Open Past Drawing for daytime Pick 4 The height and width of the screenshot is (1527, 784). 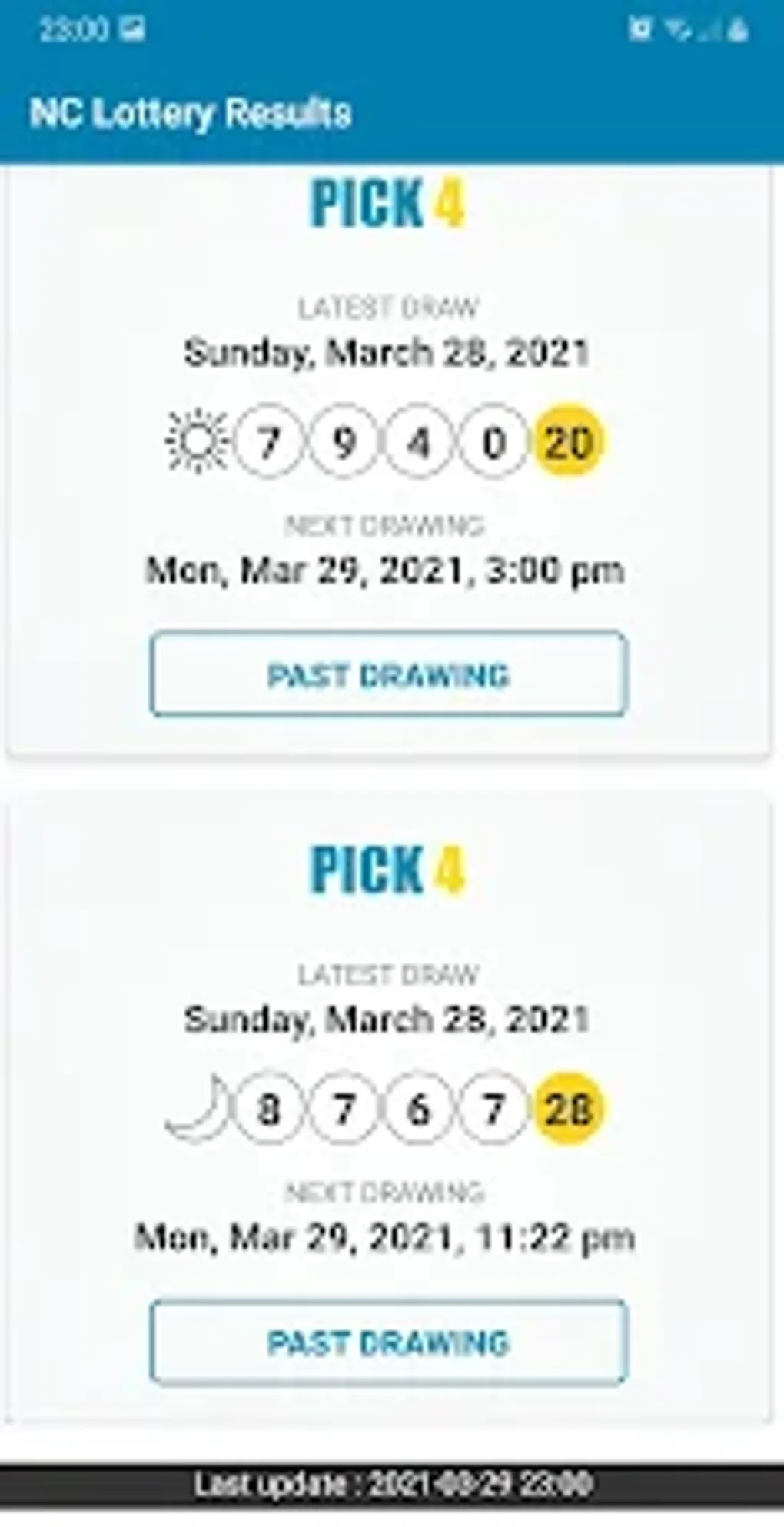point(388,674)
